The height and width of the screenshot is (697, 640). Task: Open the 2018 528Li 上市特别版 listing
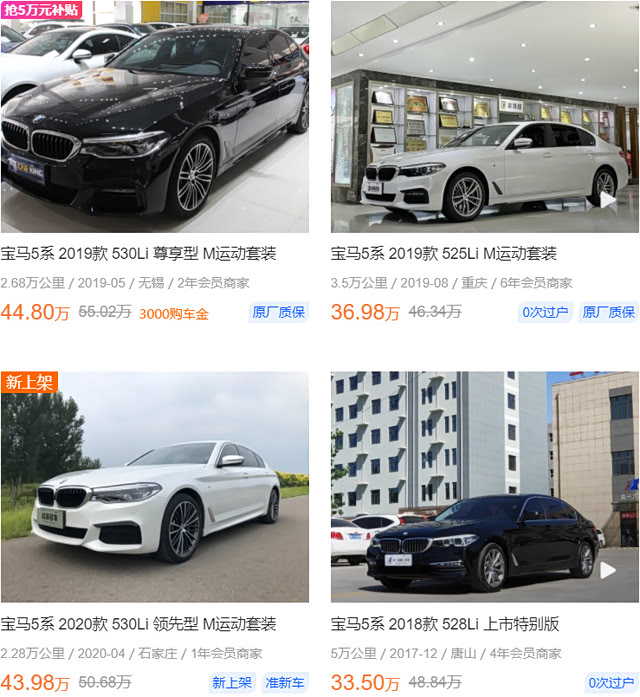[x=445, y=624]
